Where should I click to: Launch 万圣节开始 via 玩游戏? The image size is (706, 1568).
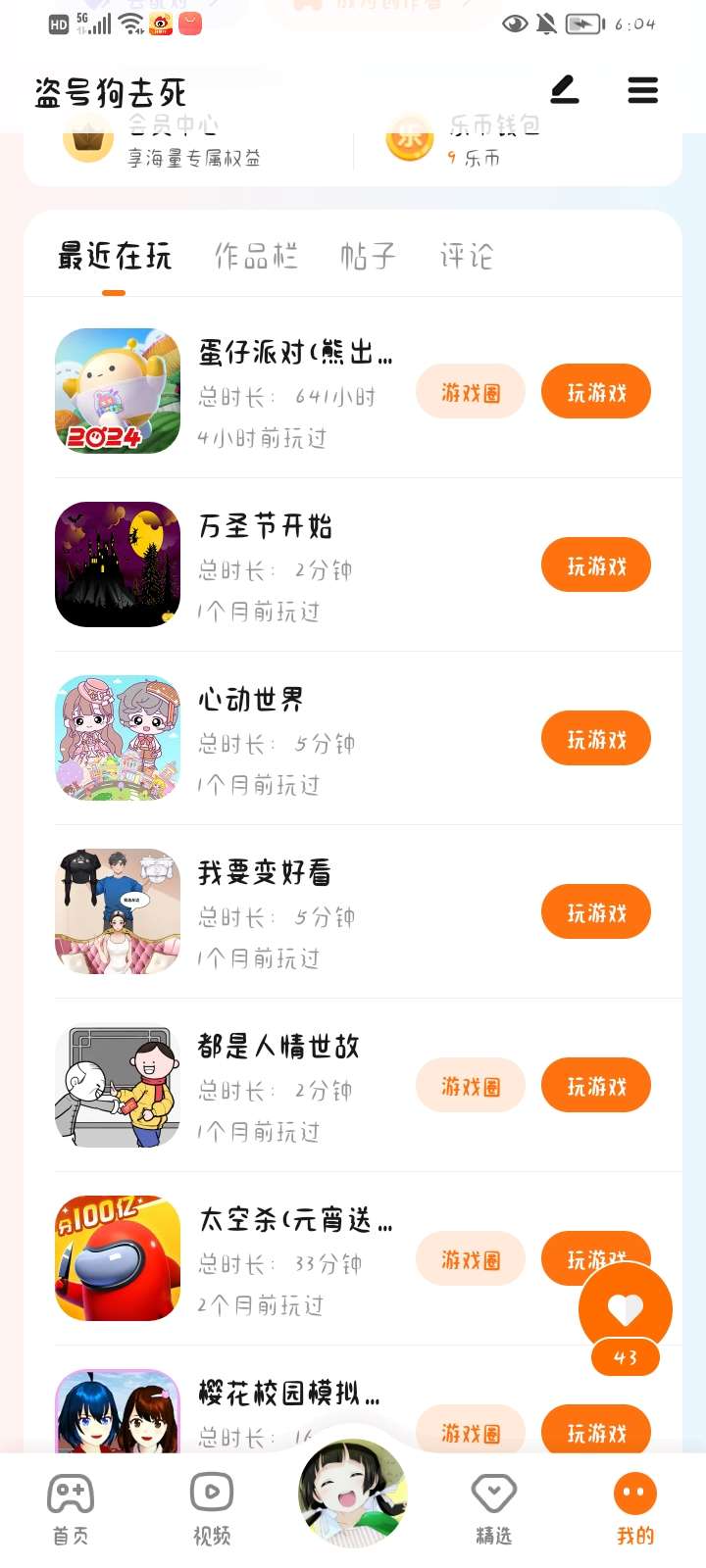pos(595,565)
